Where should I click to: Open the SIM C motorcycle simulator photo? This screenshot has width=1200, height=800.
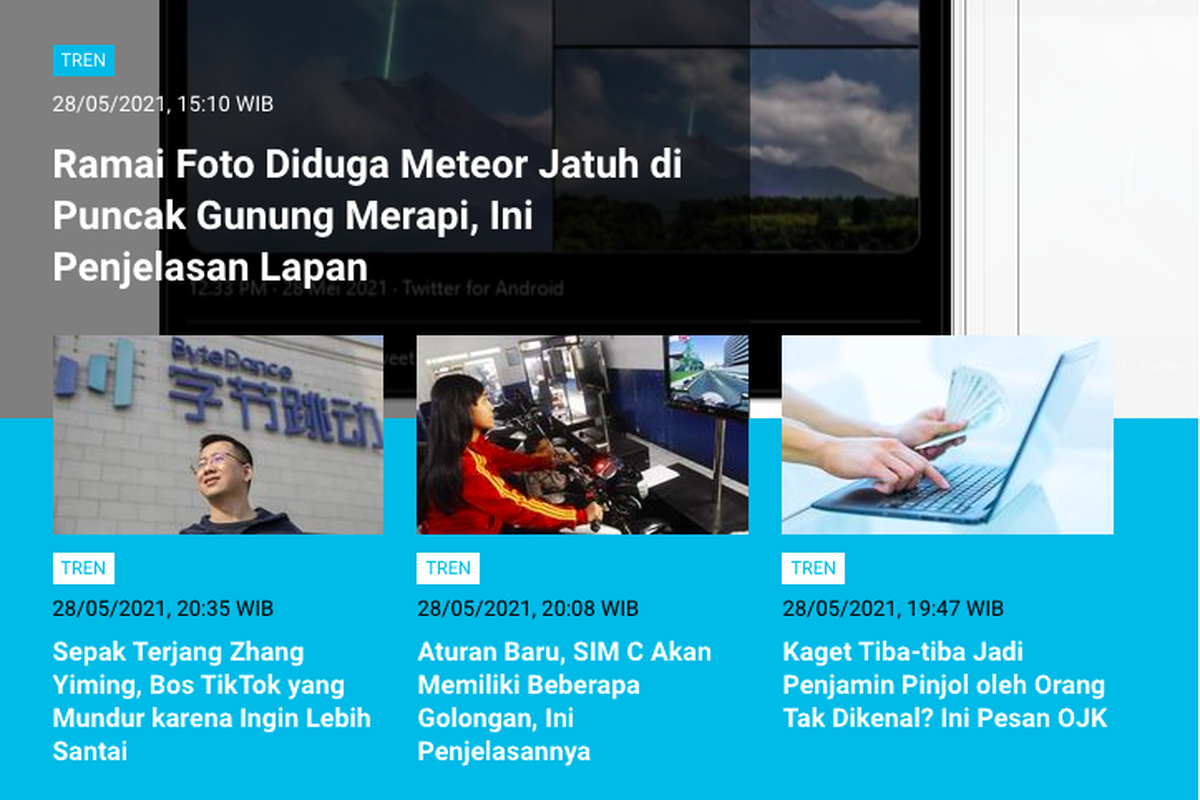582,434
